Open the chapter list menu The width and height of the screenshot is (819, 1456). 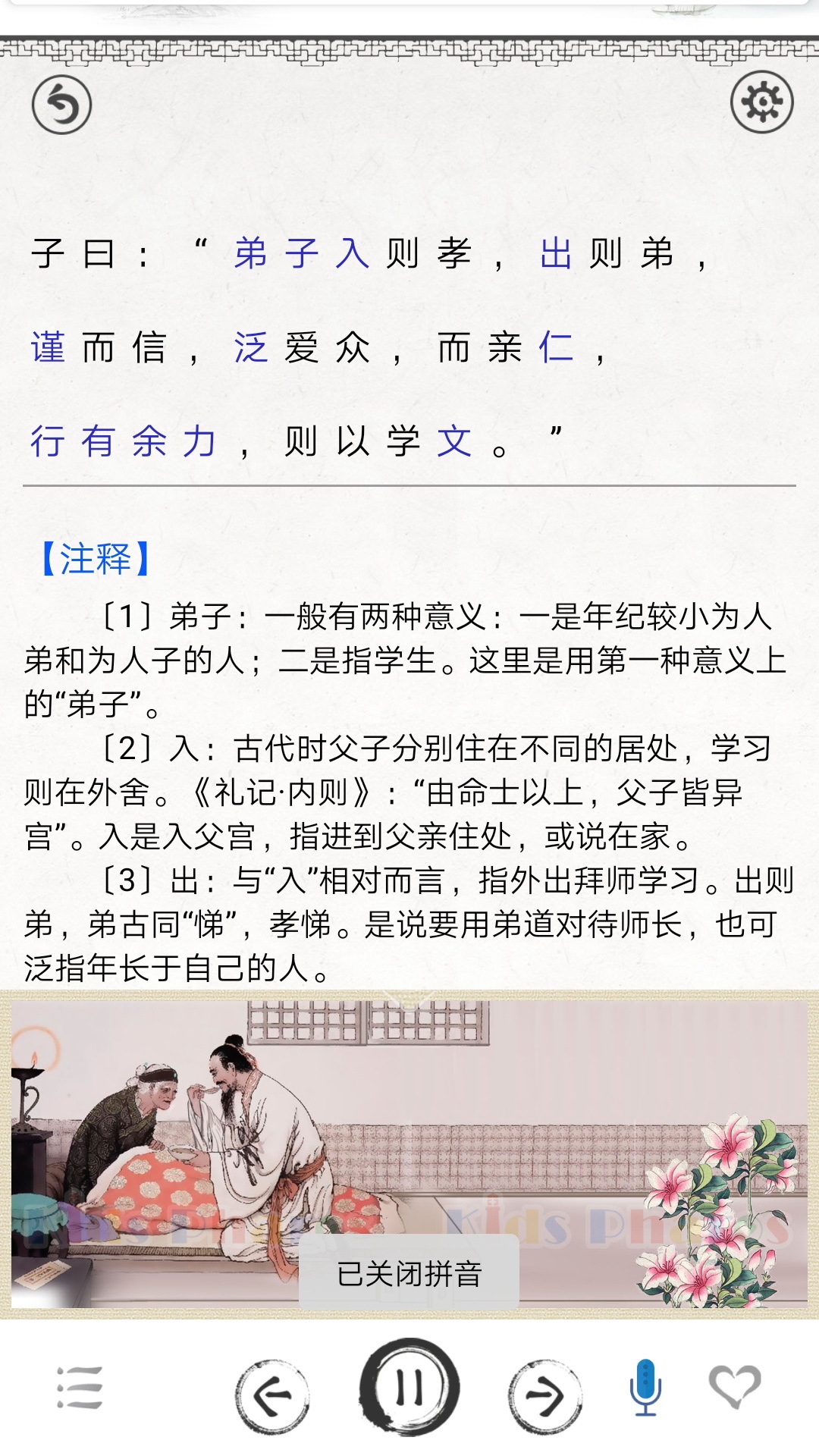pos(80,1388)
